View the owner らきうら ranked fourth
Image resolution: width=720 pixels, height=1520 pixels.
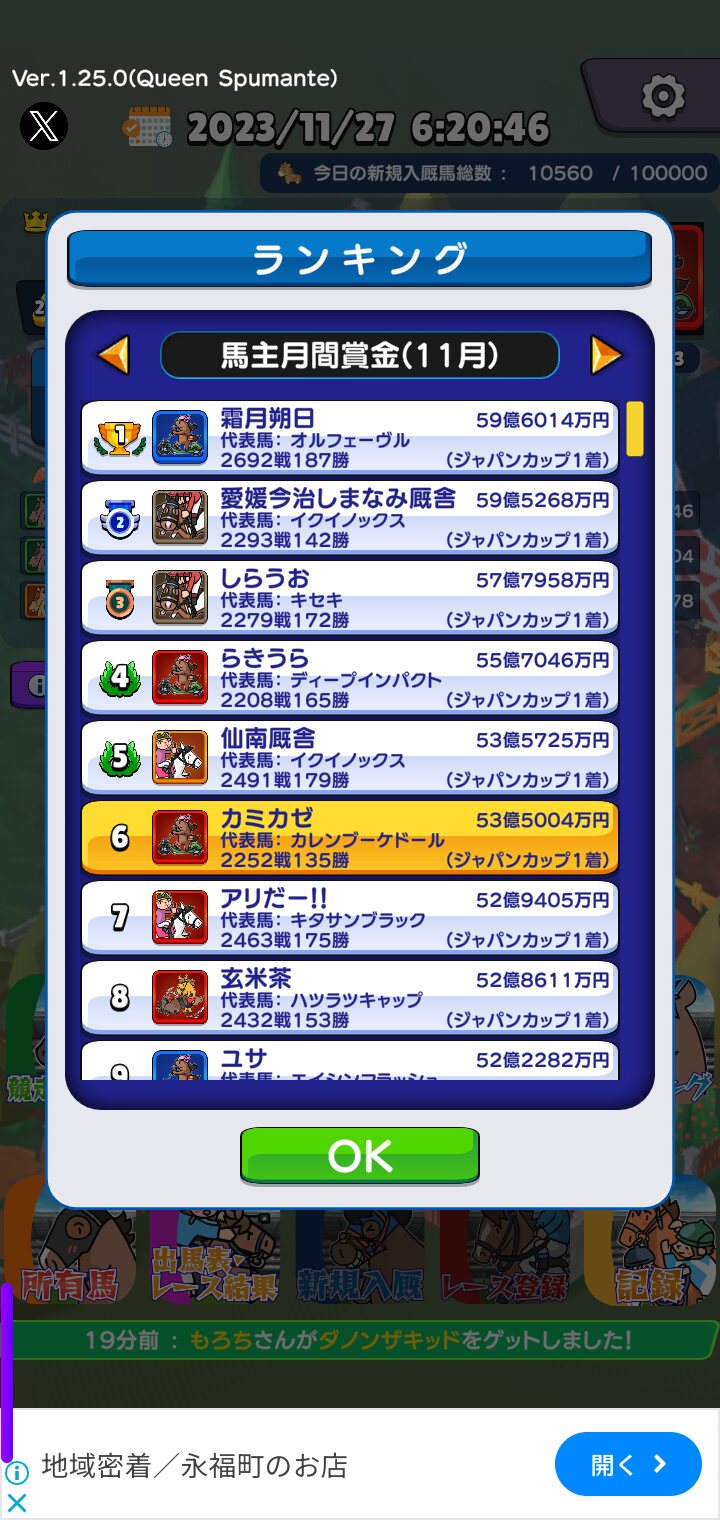350,678
